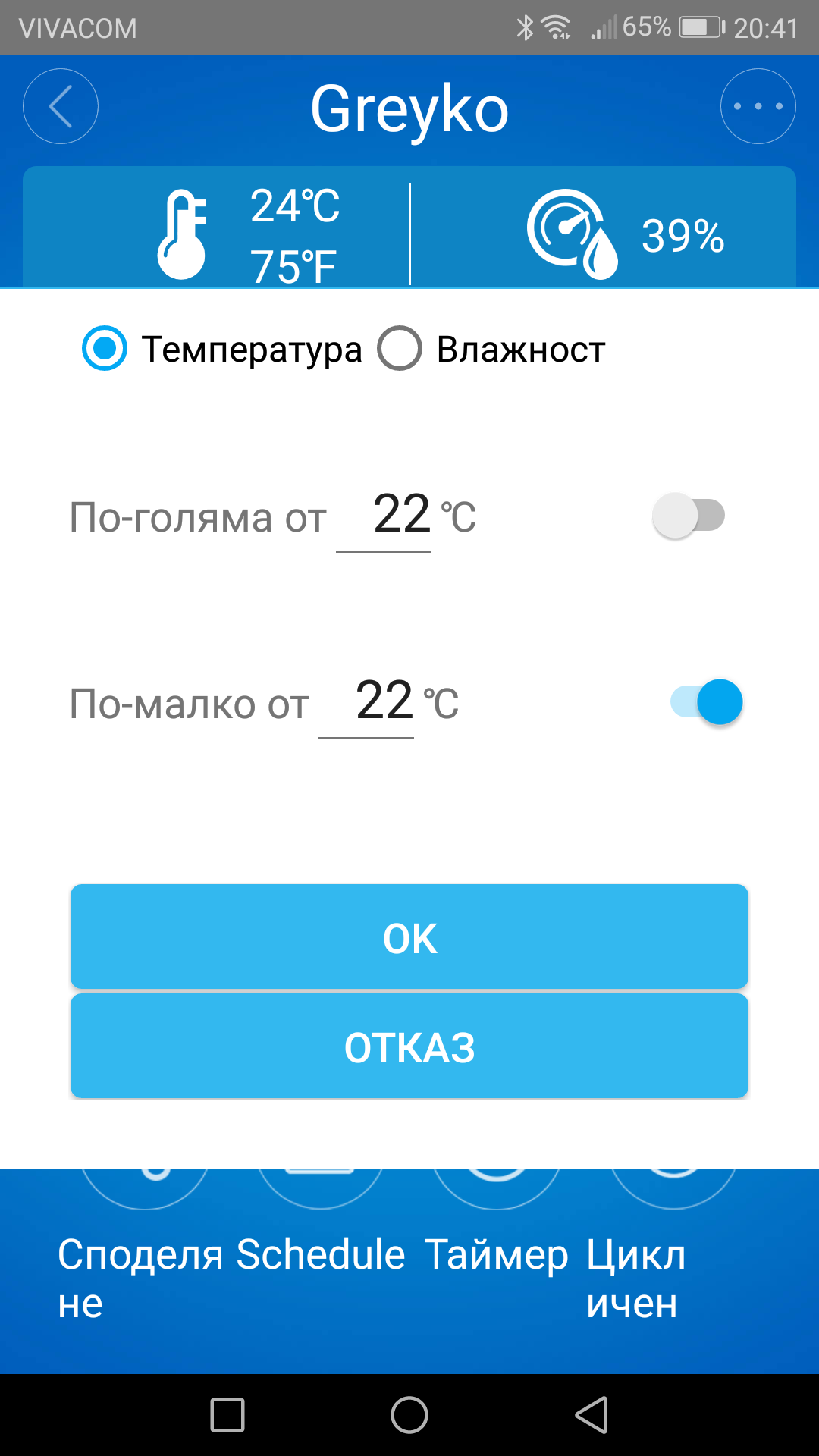Select the Влажност radio button

click(400, 348)
